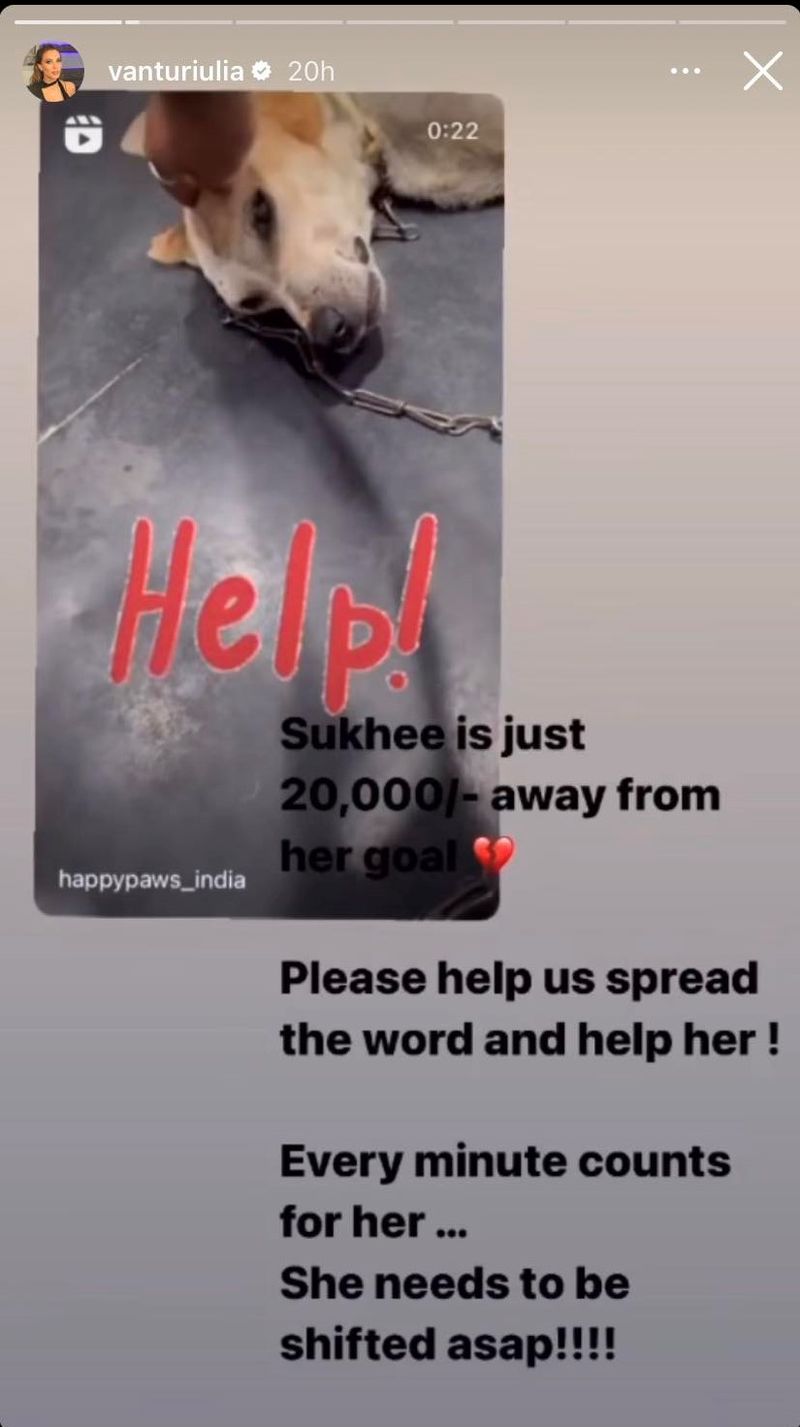Close the story viewer
The image size is (800, 1427).
[x=762, y=72]
